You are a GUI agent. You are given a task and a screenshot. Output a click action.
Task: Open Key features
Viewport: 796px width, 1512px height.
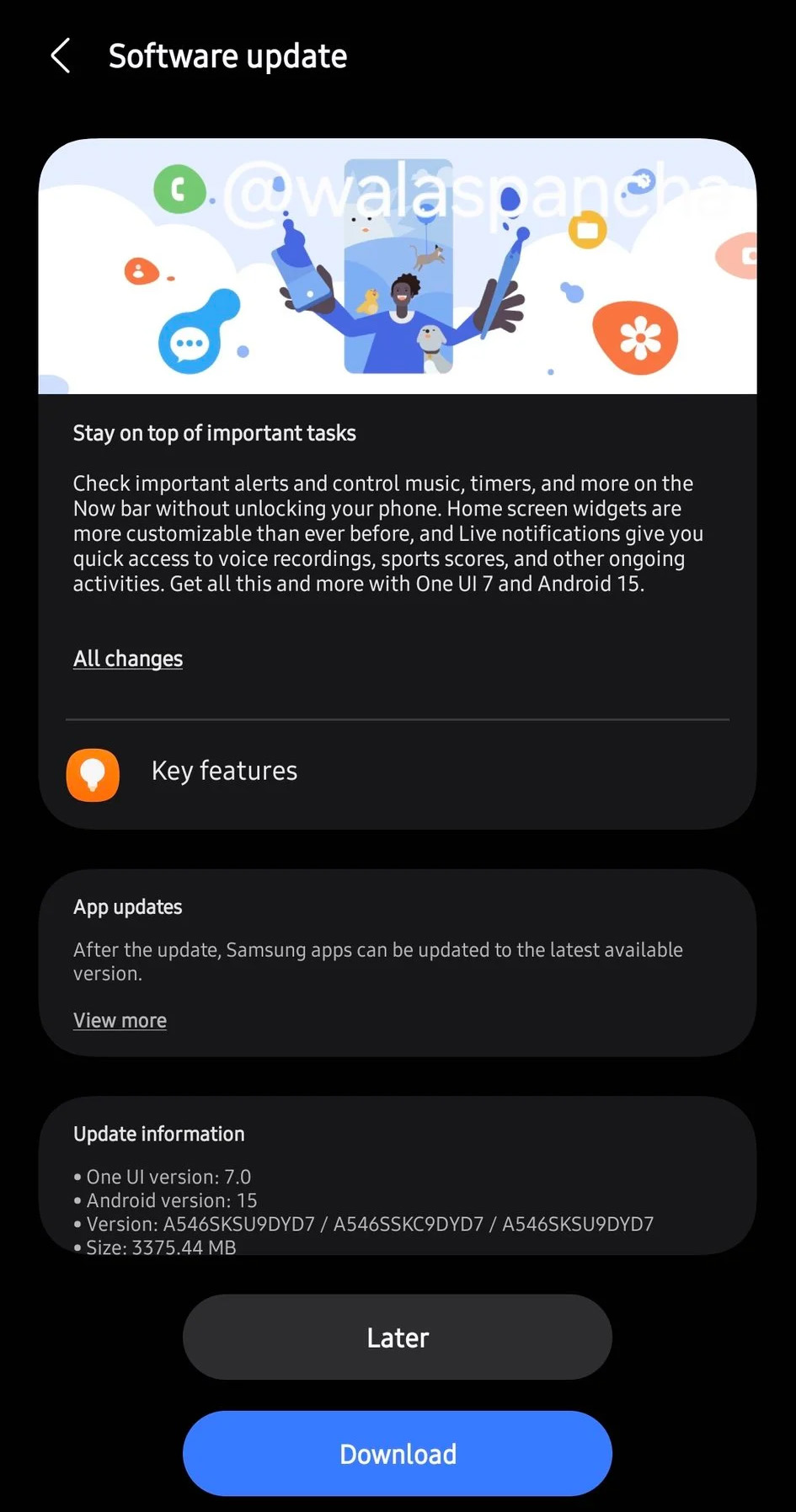pos(224,772)
